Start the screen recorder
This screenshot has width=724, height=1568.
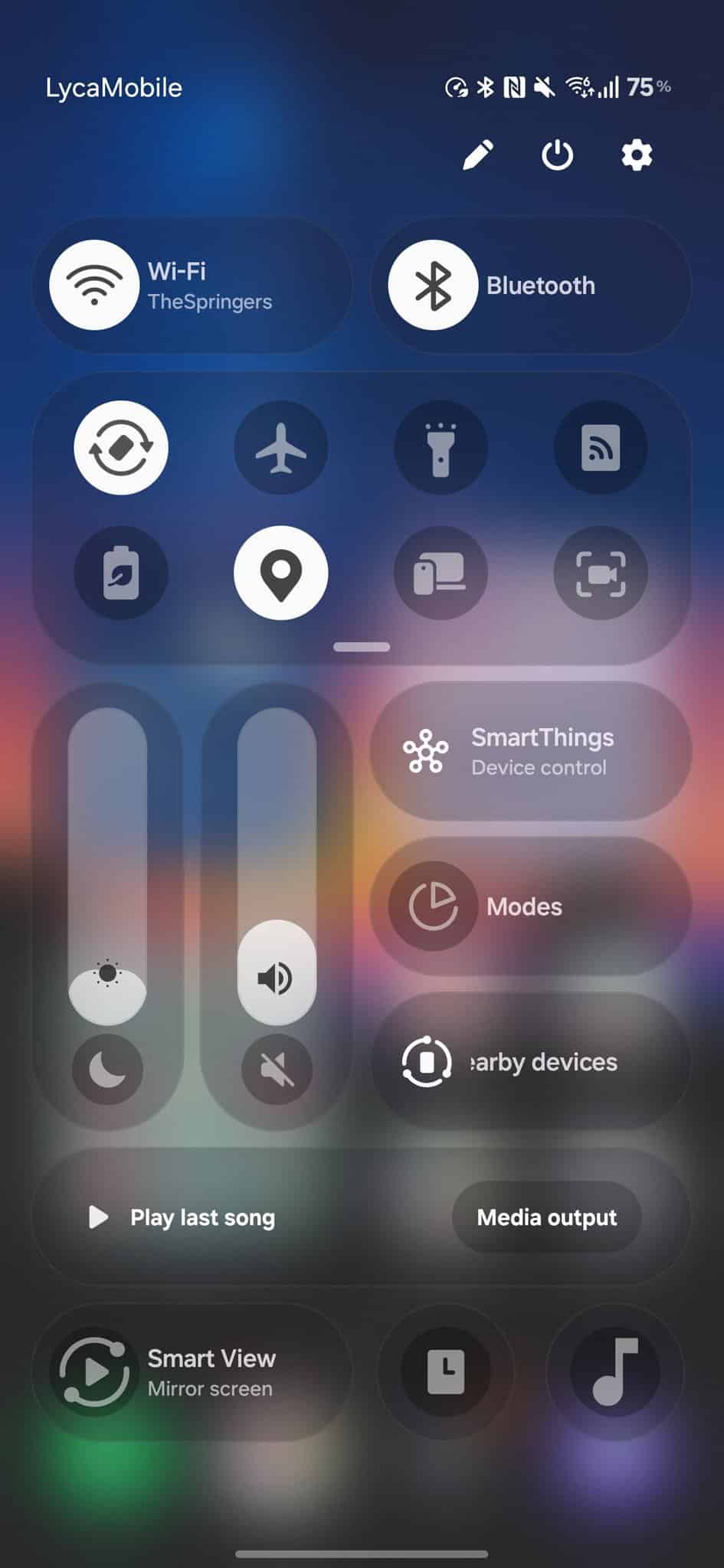(x=601, y=573)
